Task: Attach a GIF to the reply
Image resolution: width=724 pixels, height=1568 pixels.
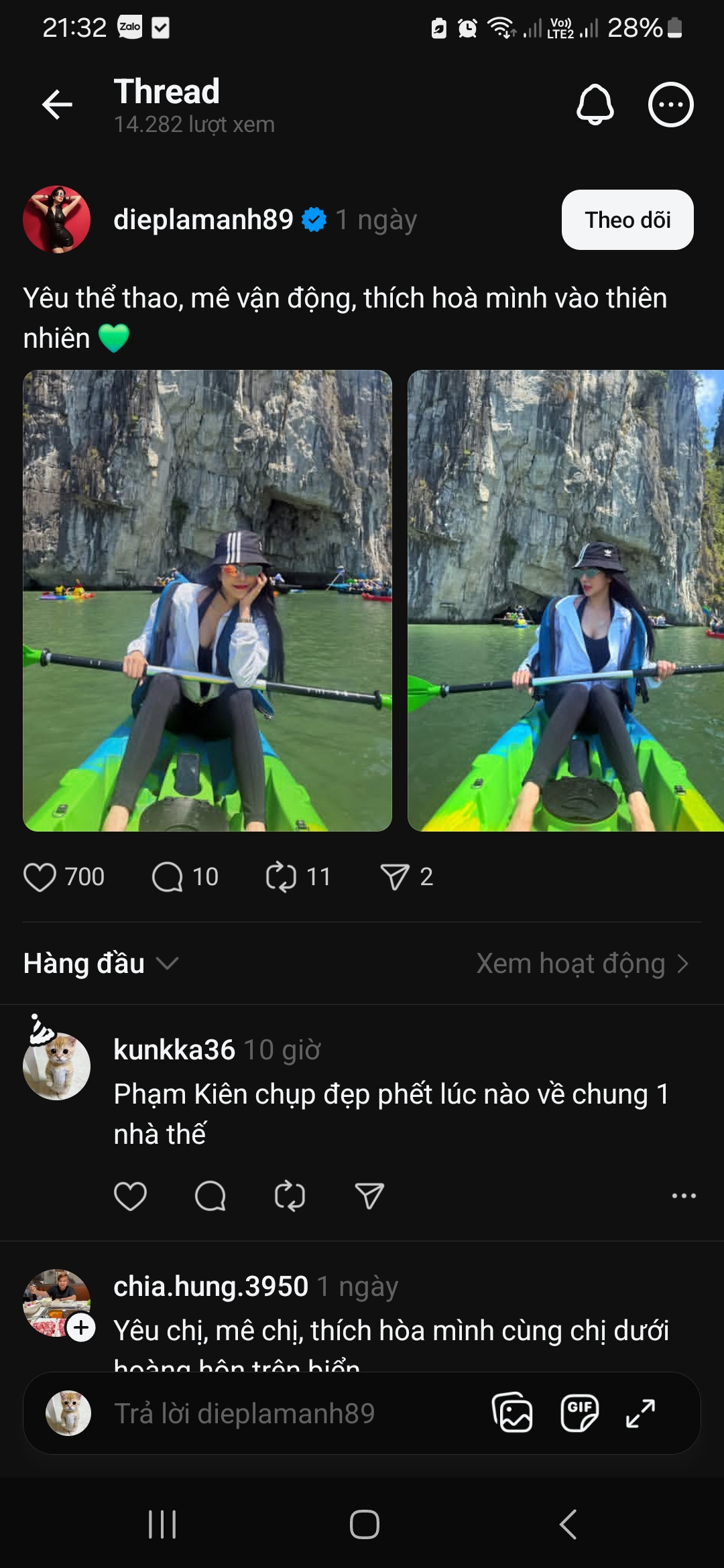Action: pos(579,1413)
